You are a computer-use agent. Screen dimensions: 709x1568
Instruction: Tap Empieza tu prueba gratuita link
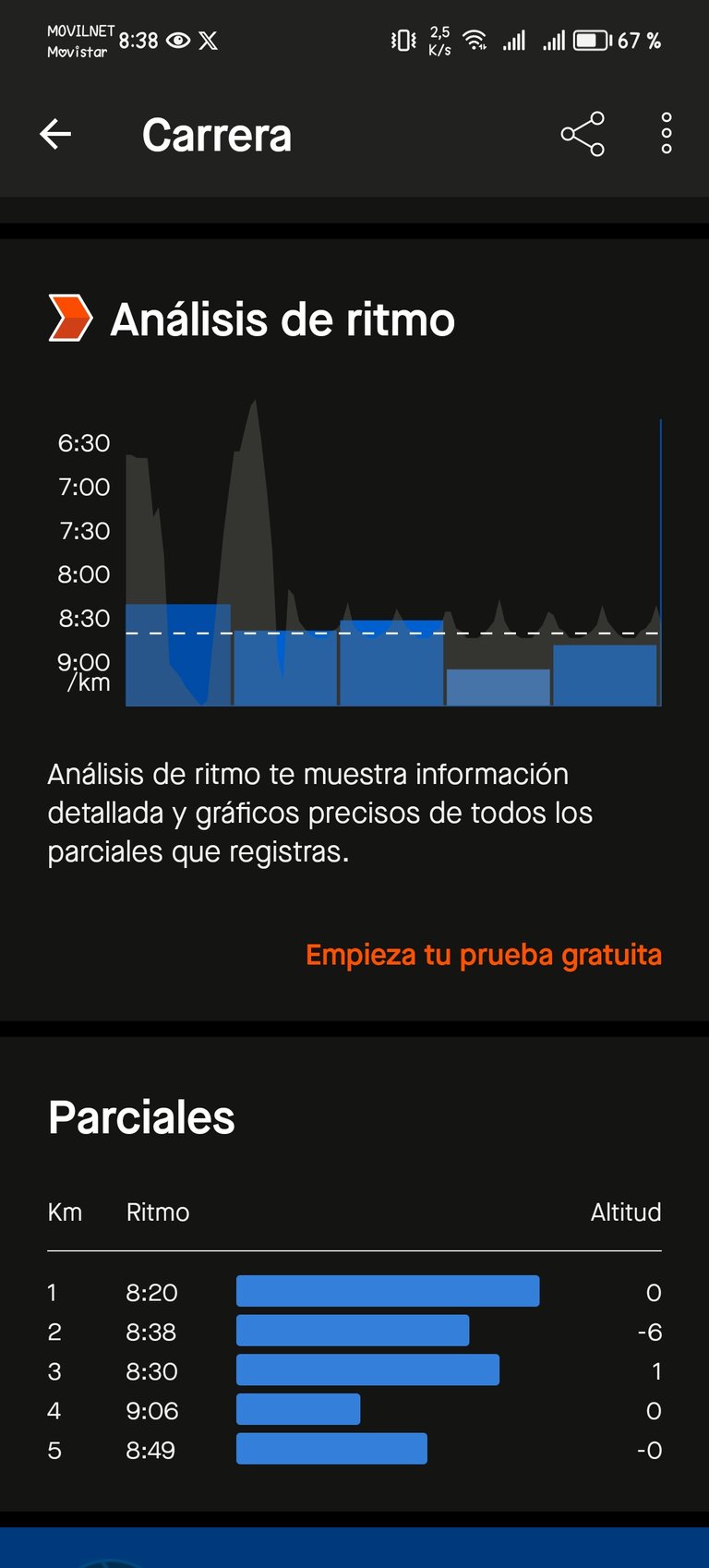[x=484, y=955]
